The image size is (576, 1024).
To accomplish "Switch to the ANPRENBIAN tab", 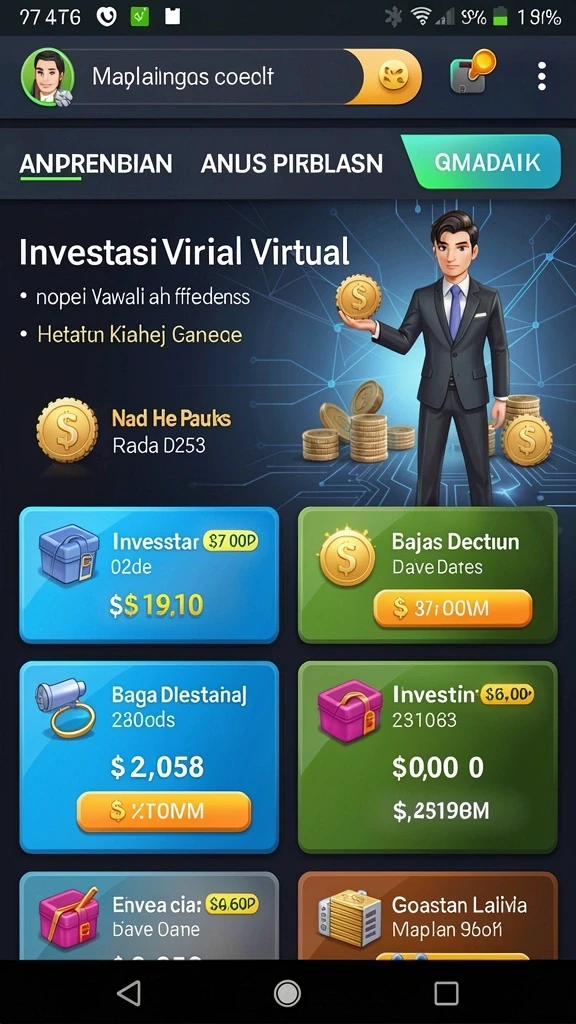I will 96,163.
